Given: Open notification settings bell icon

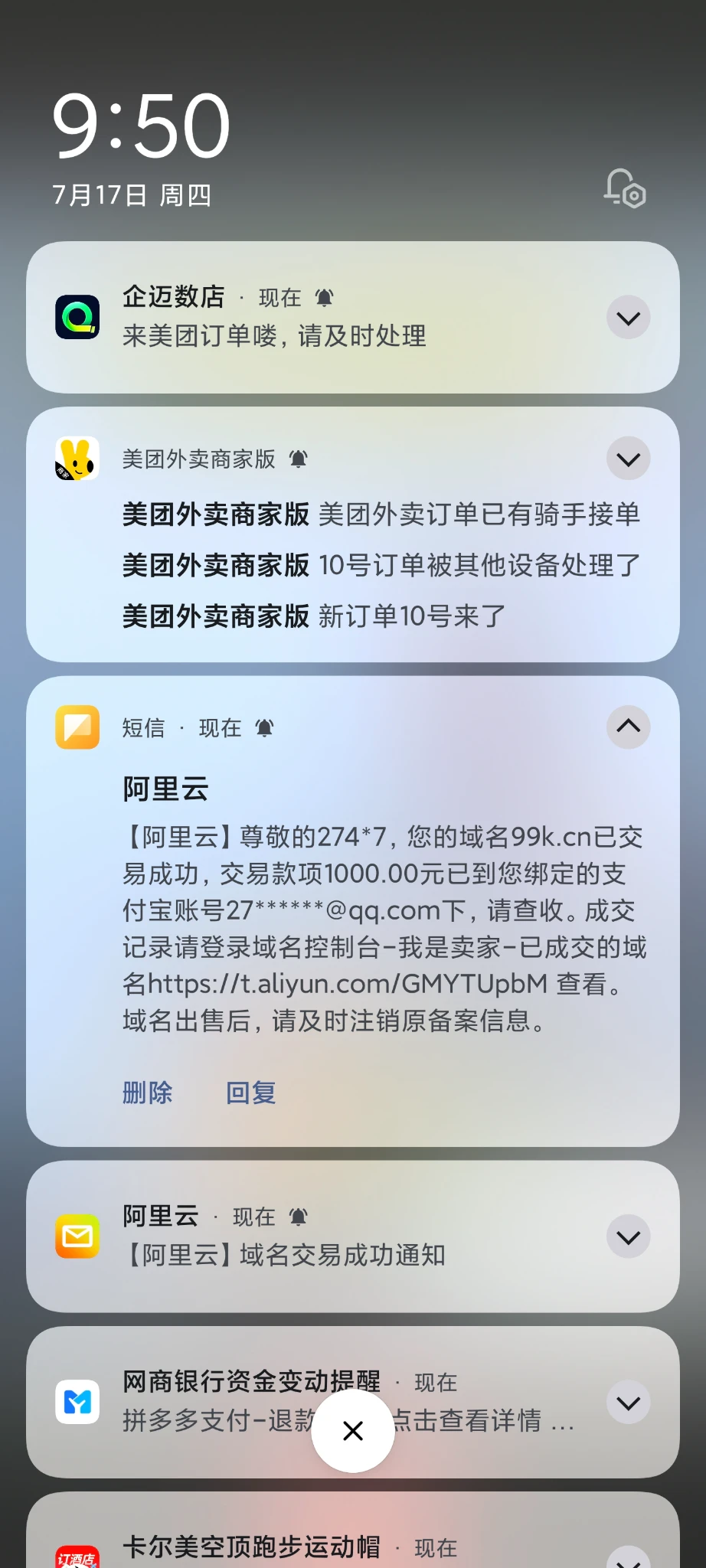Looking at the screenshot, I should pyautogui.click(x=625, y=189).
